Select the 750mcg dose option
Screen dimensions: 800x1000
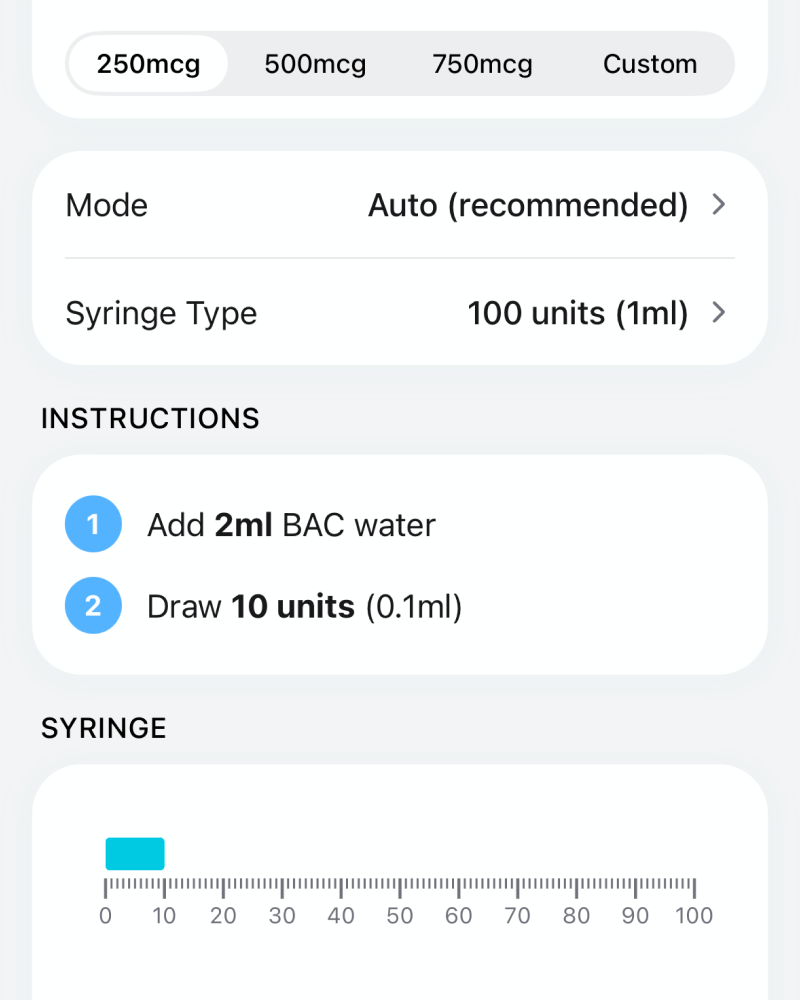pos(482,64)
